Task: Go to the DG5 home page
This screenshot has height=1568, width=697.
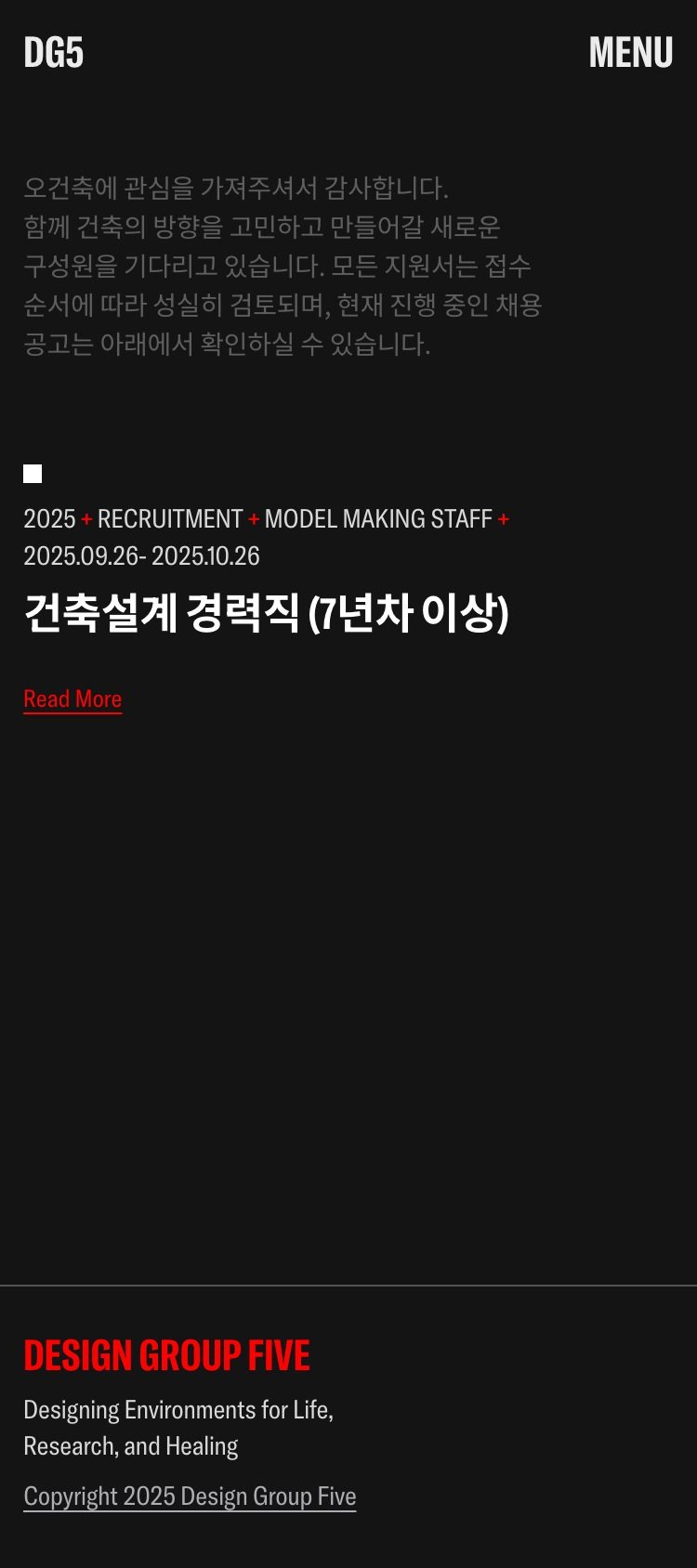Action: (x=53, y=53)
